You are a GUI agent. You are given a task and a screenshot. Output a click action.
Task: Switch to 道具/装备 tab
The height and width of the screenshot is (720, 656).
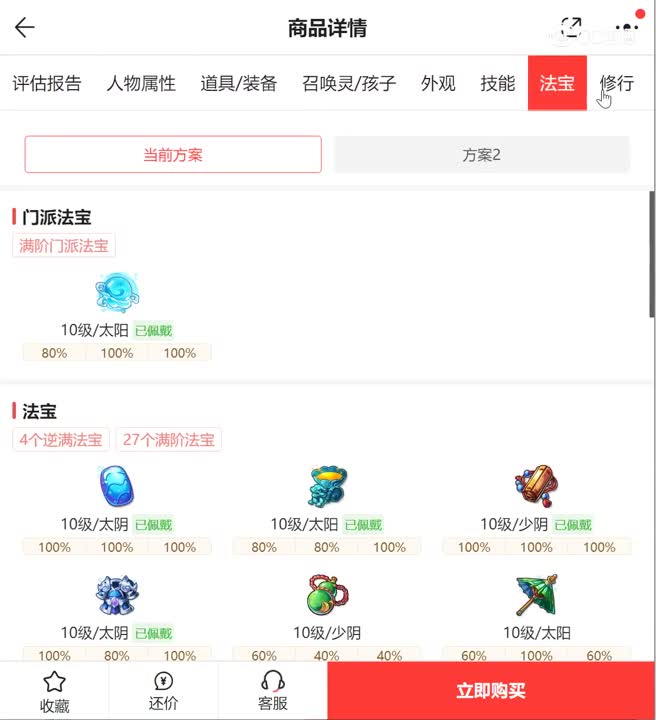click(239, 83)
